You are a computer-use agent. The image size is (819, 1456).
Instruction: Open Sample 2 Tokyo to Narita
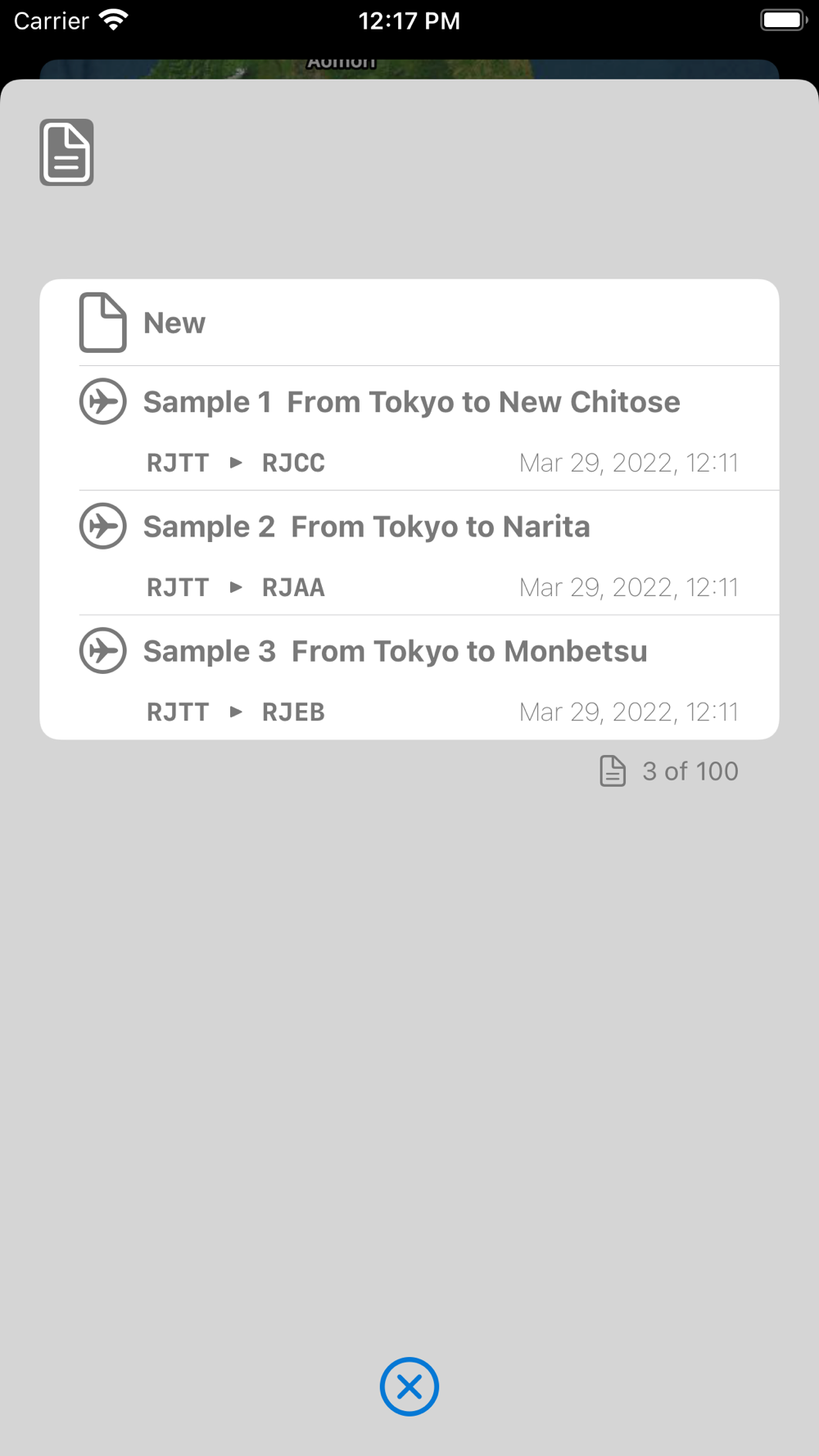[x=409, y=553]
